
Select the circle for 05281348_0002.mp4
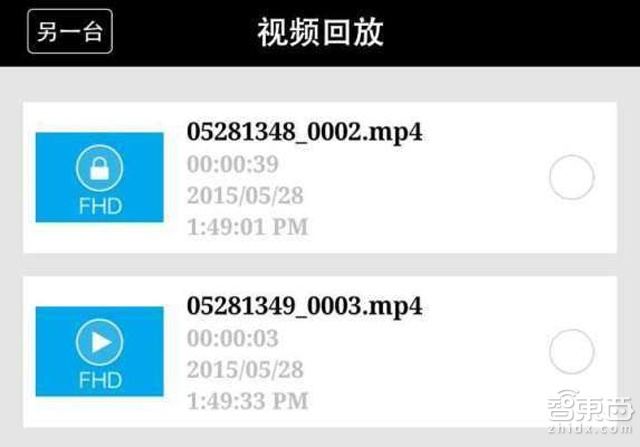tap(572, 178)
